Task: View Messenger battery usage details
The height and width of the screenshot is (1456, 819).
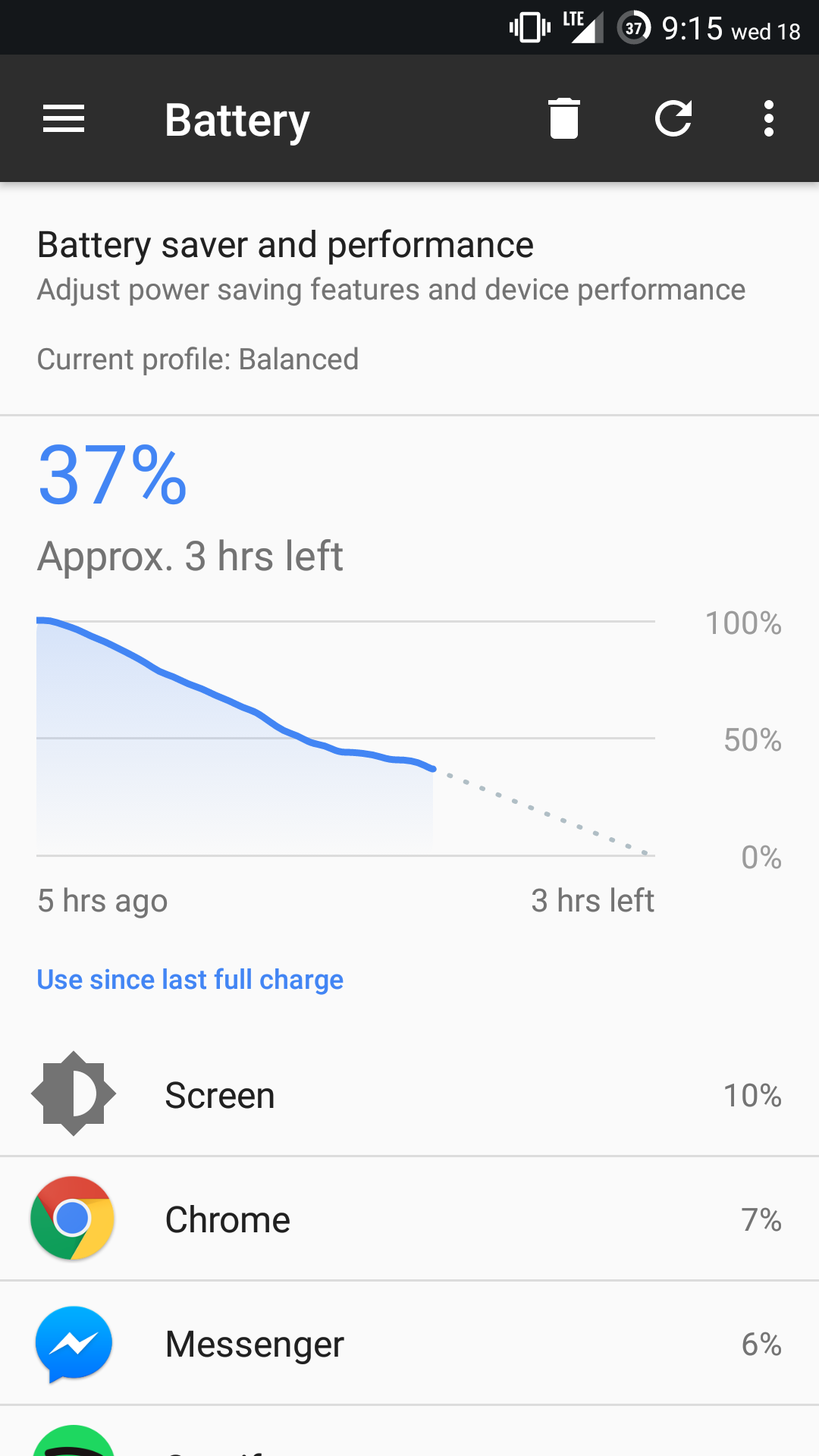Action: click(x=409, y=1343)
